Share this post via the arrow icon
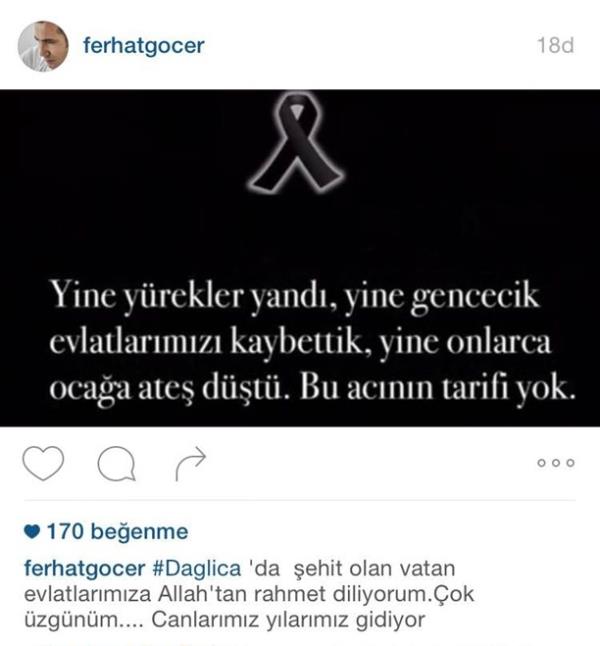This screenshot has width=600, height=646. point(188,461)
